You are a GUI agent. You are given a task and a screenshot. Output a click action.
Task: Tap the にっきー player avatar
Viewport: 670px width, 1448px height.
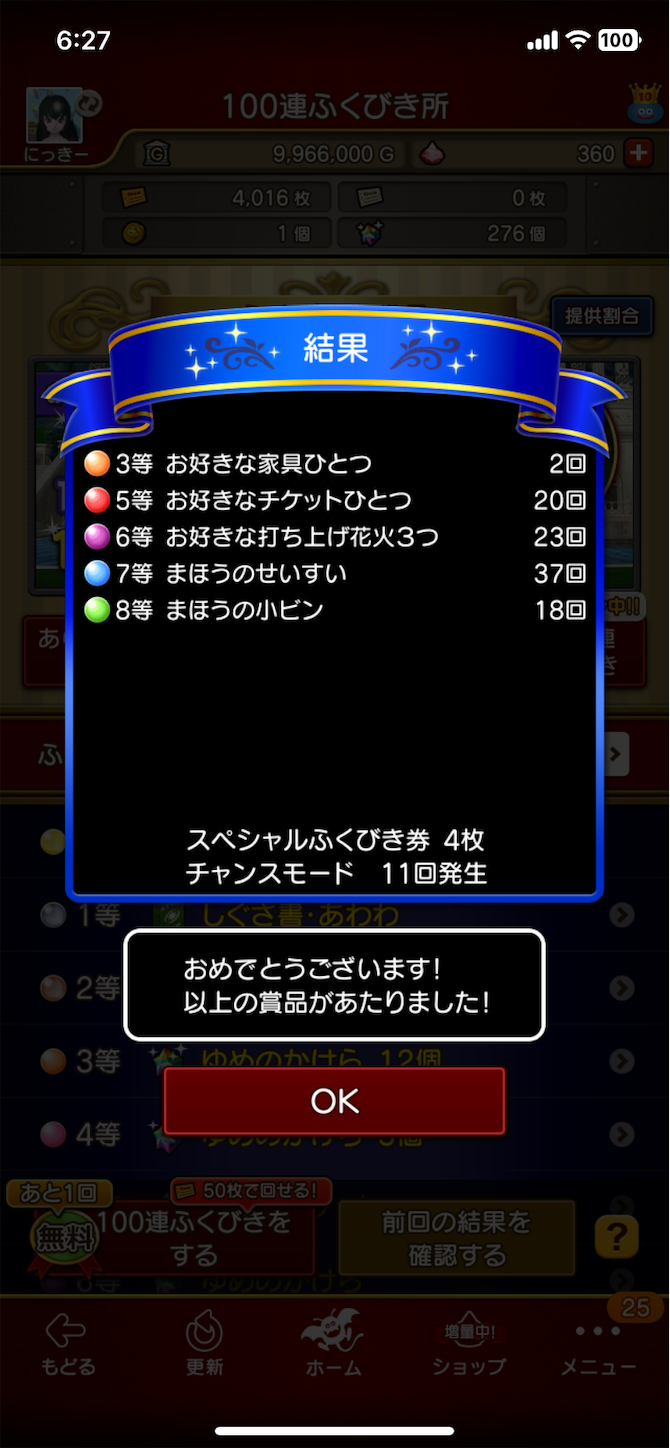tap(55, 117)
